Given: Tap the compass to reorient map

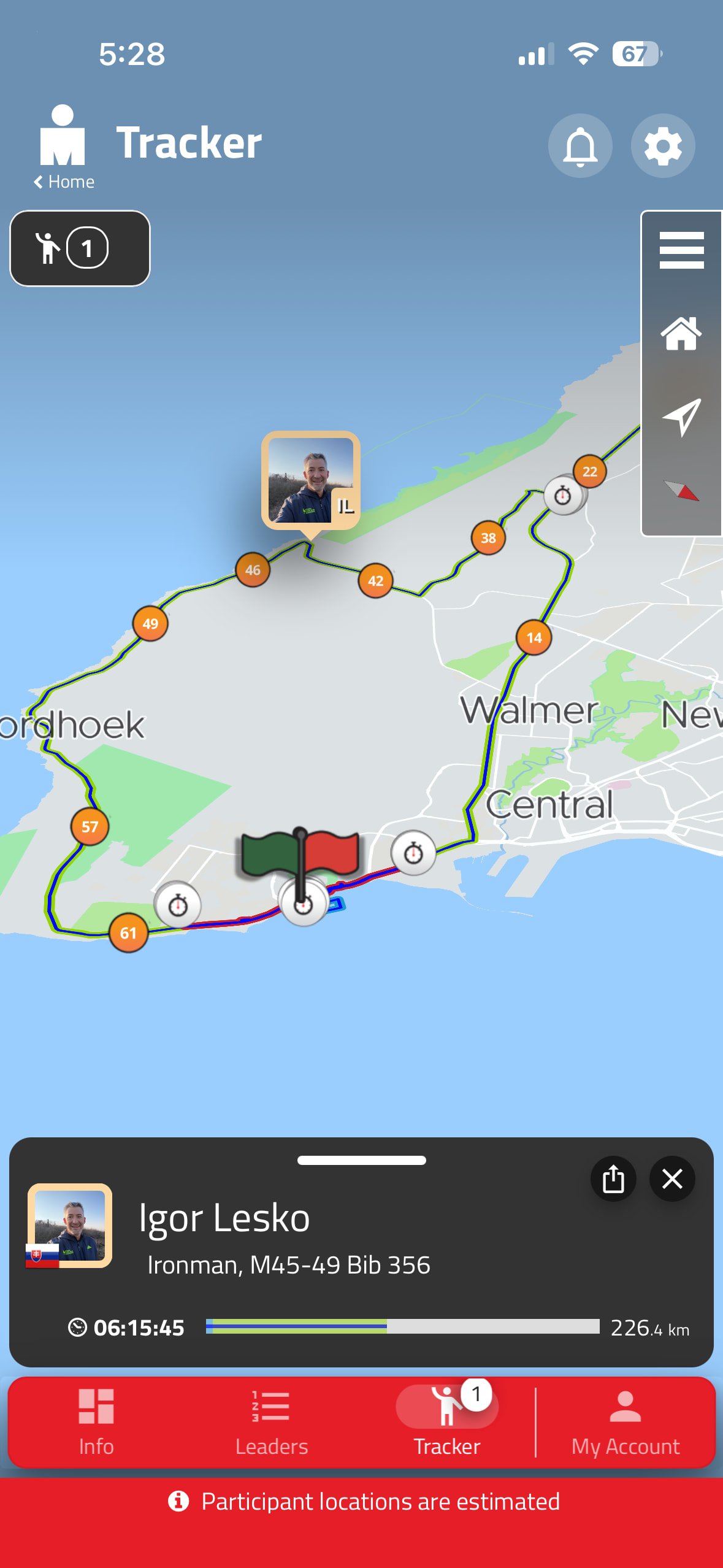Looking at the screenshot, I should [681, 491].
